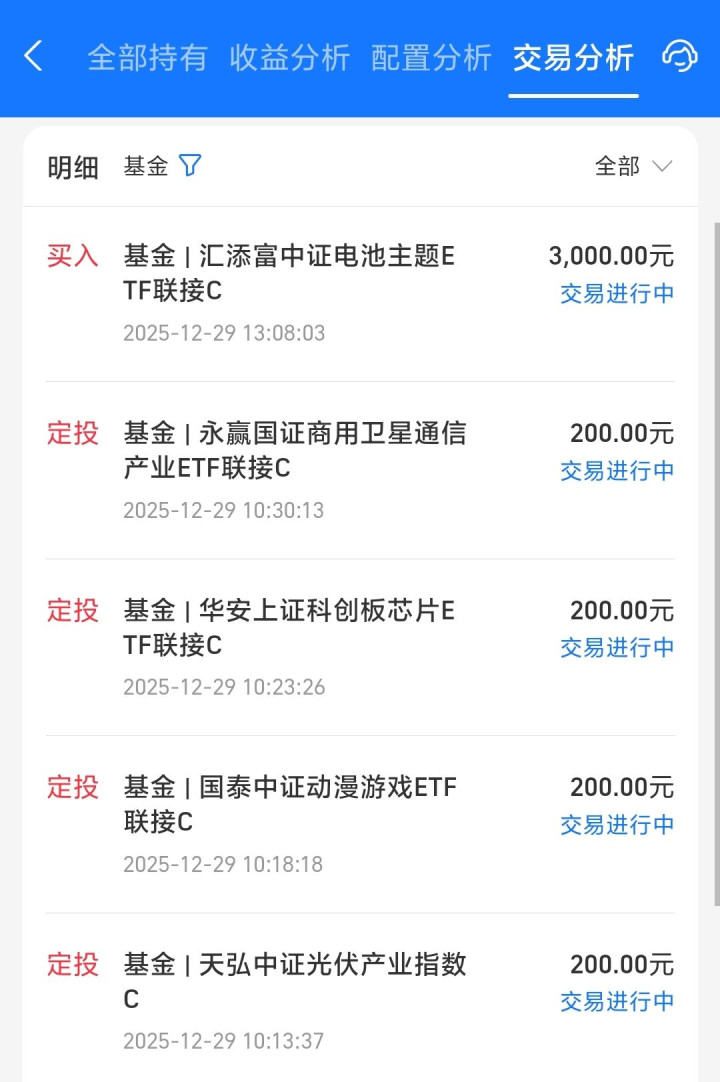Expand the 全部 dropdown

[x=633, y=167]
